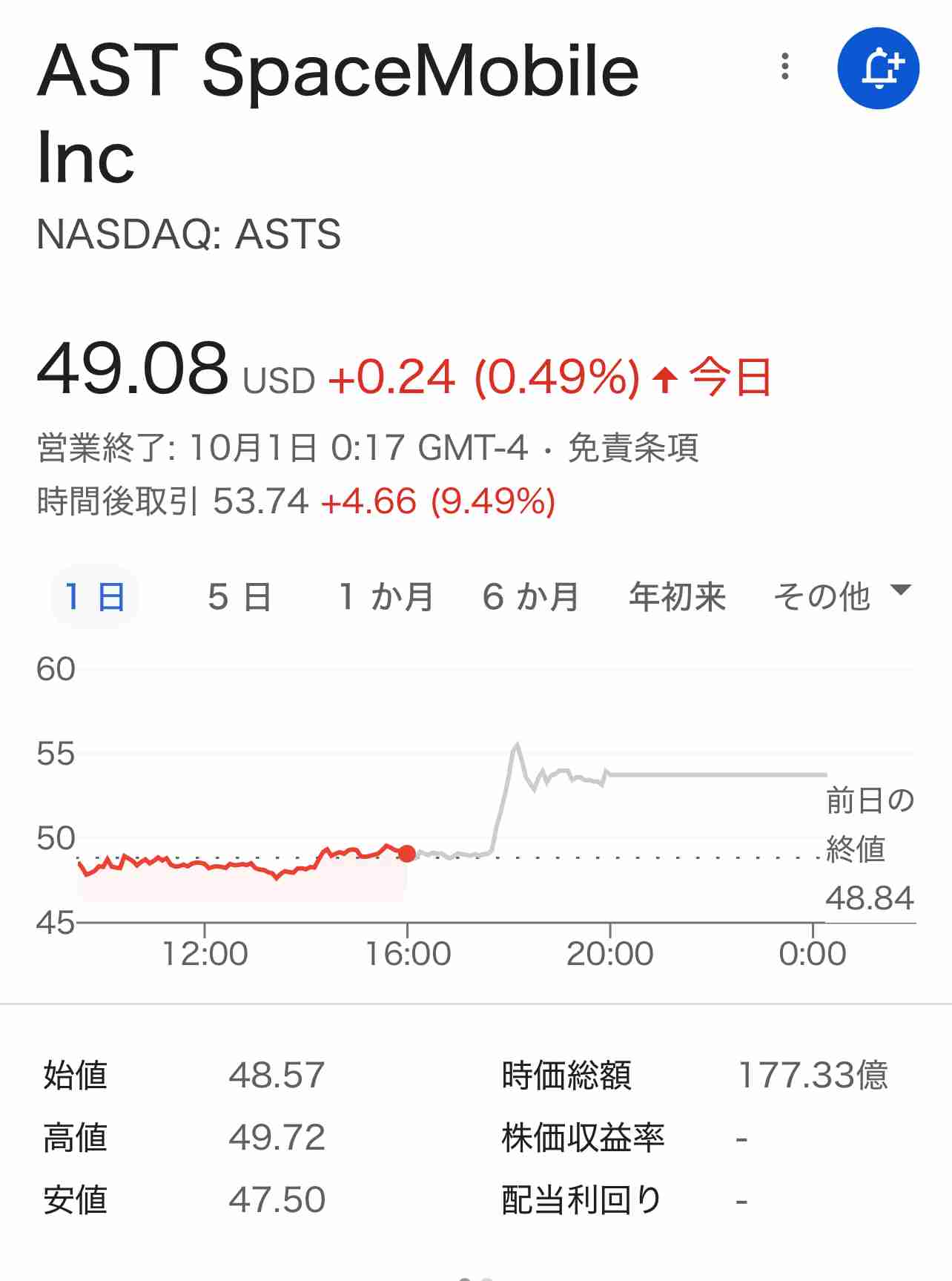Show the 6か月 chart

click(x=531, y=597)
